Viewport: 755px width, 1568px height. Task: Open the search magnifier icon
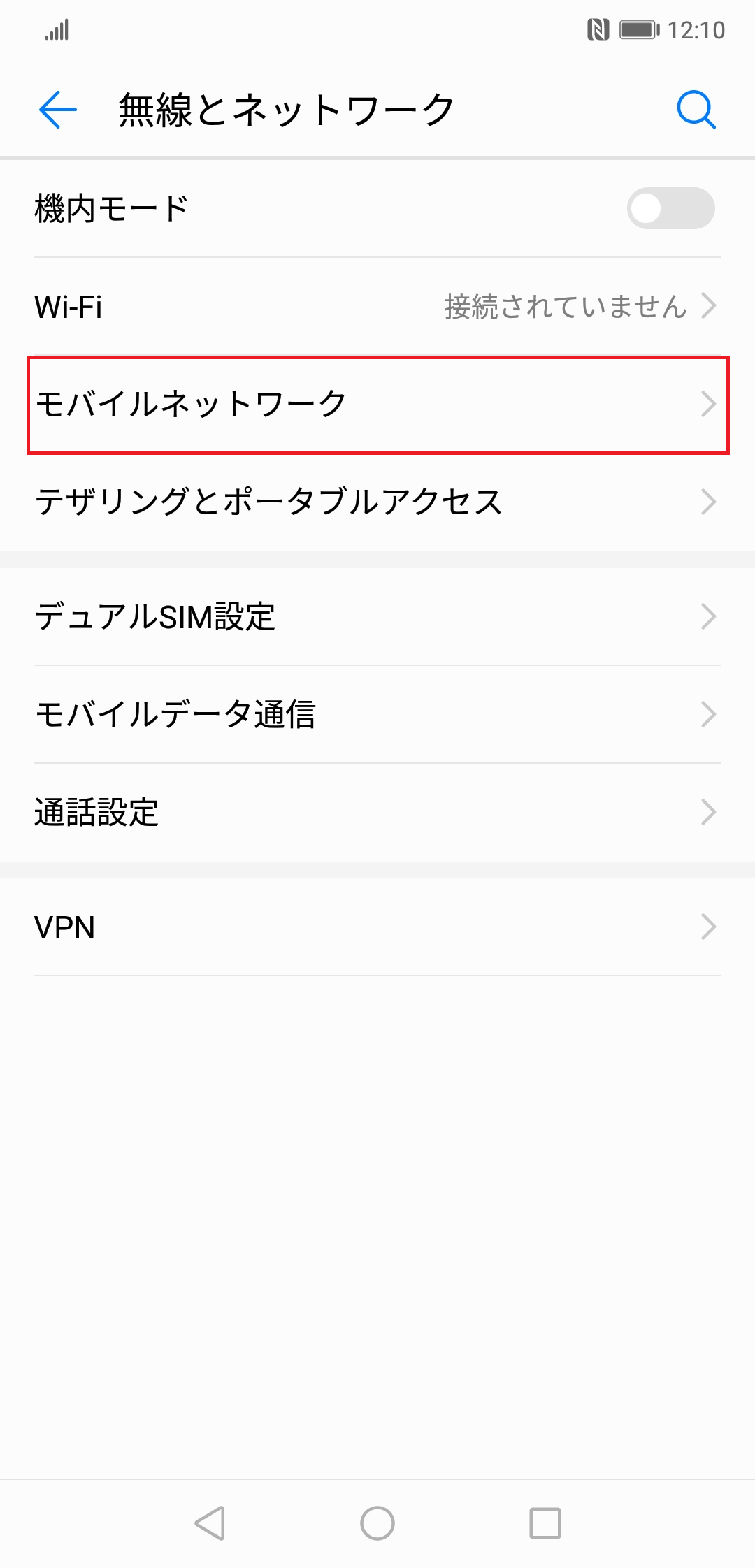tap(694, 109)
